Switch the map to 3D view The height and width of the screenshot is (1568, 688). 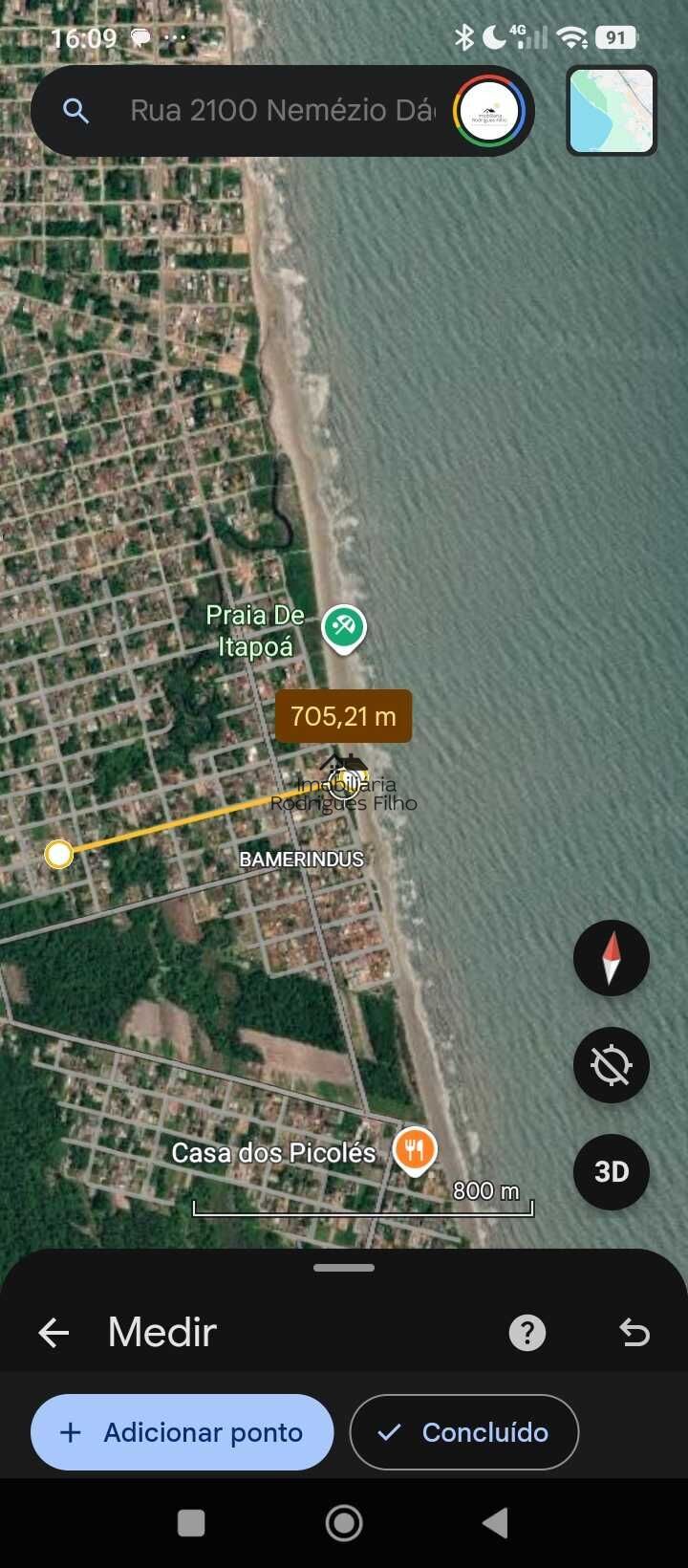click(612, 1172)
